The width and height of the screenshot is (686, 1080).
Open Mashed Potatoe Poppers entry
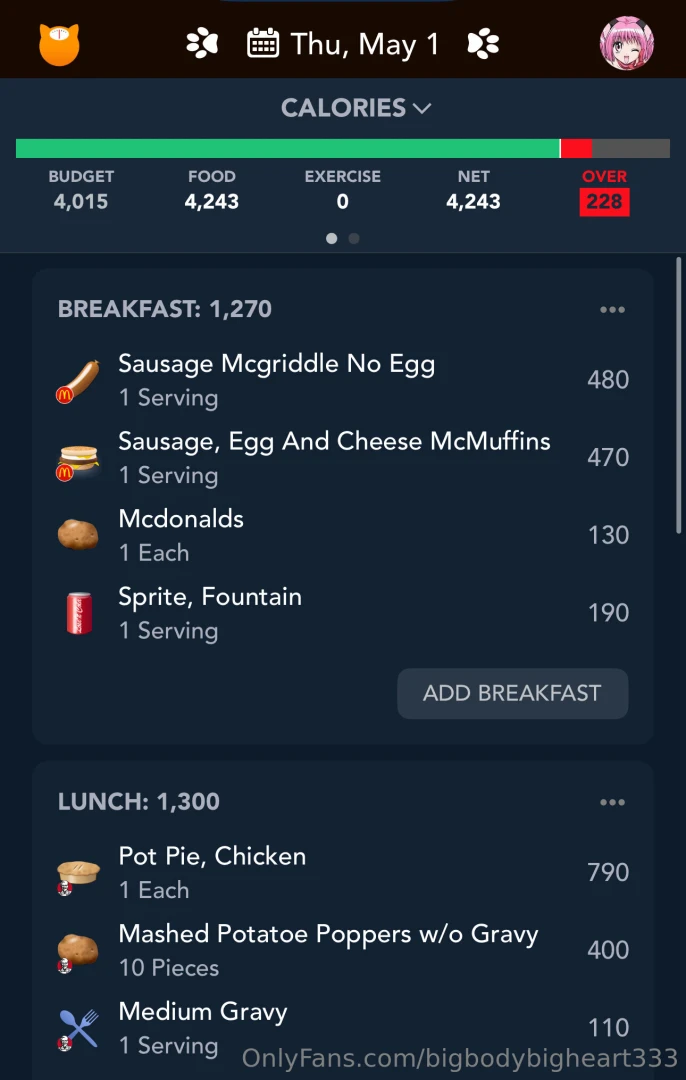tap(342, 950)
